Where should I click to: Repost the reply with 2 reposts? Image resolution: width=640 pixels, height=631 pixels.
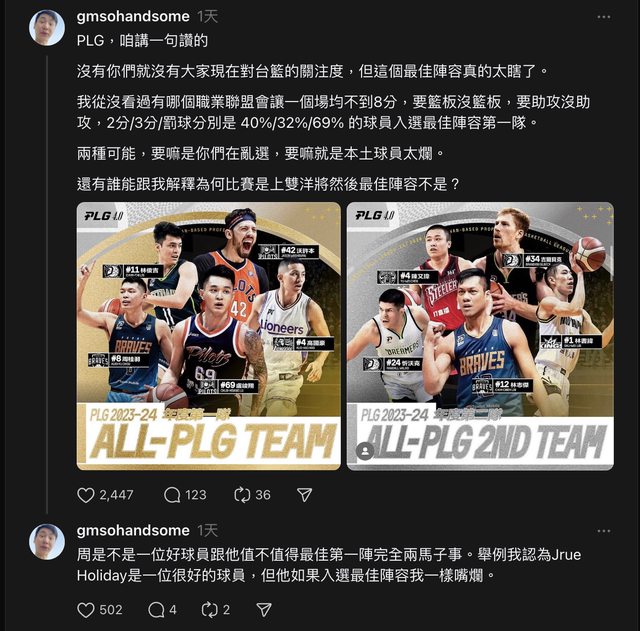pos(210,610)
